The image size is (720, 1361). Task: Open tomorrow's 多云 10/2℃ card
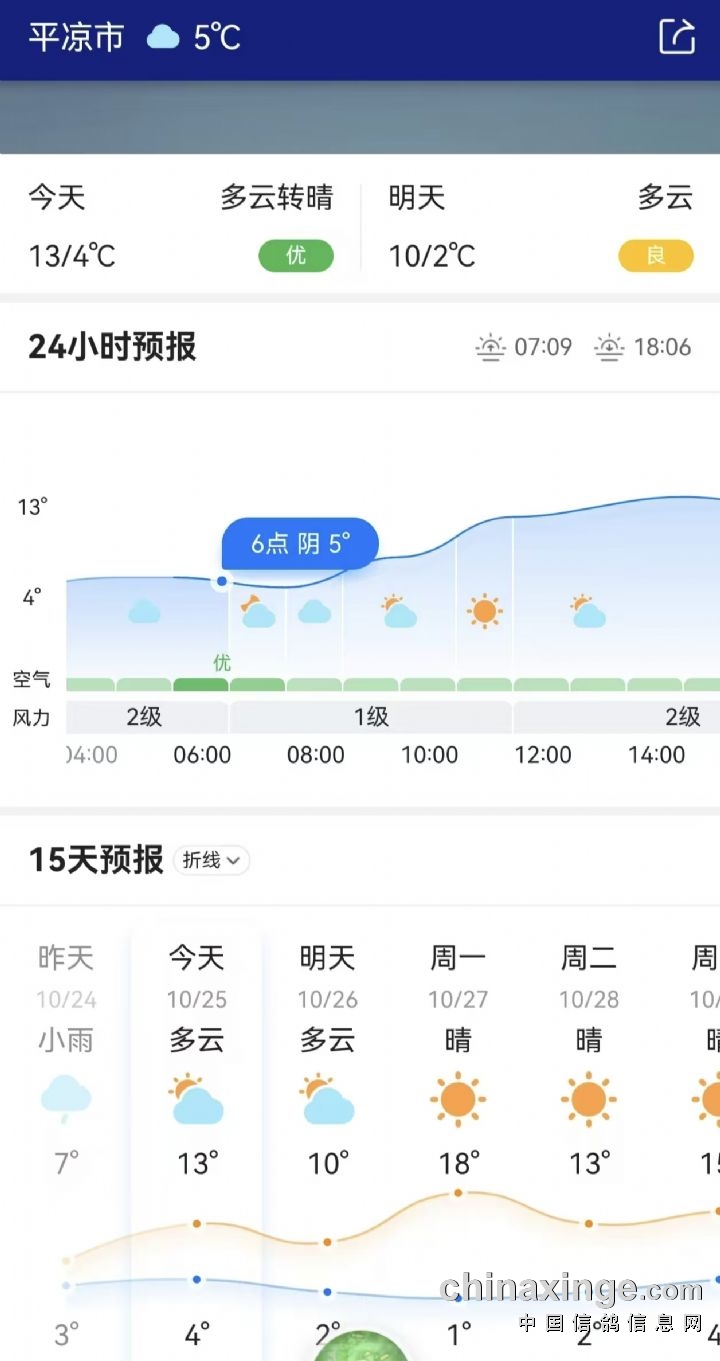540,226
